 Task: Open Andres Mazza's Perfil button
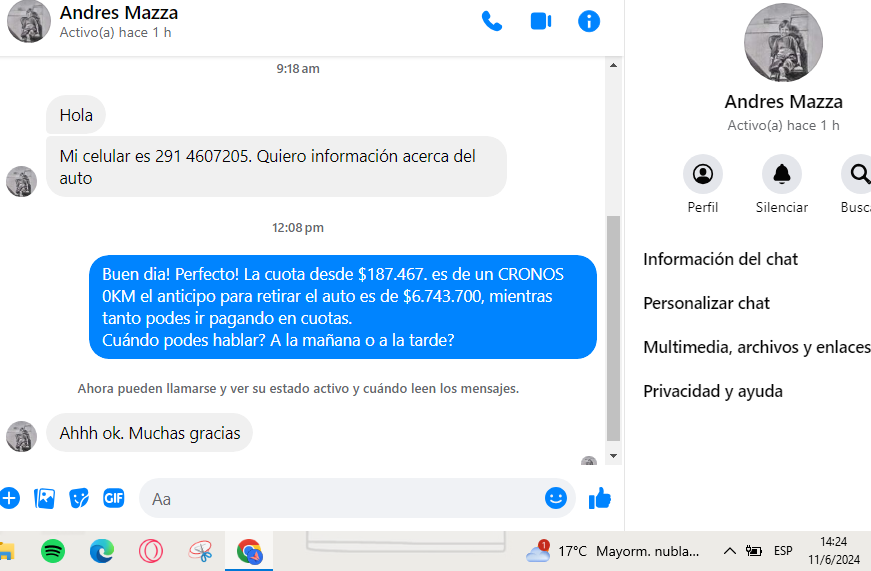703,175
